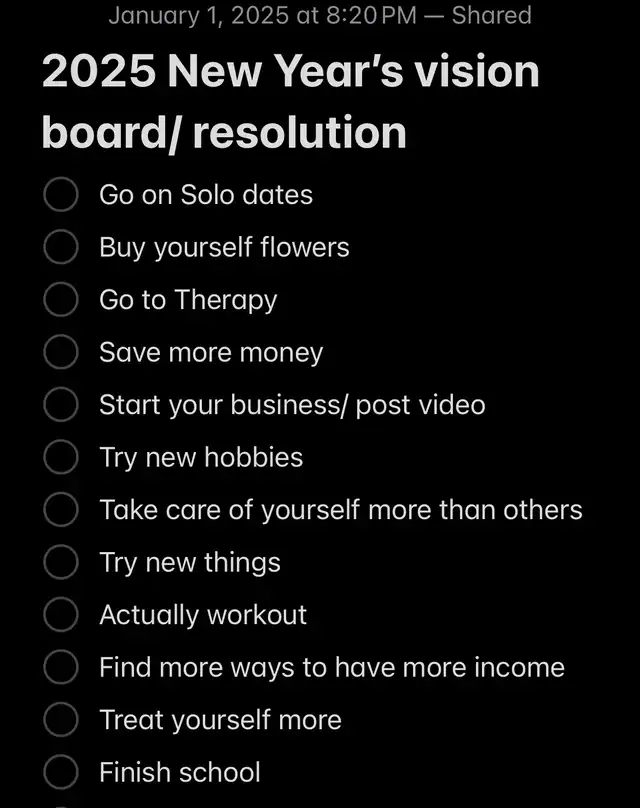Mark Buy yourself flowers as done
The height and width of the screenshot is (808, 640).
coord(61,247)
